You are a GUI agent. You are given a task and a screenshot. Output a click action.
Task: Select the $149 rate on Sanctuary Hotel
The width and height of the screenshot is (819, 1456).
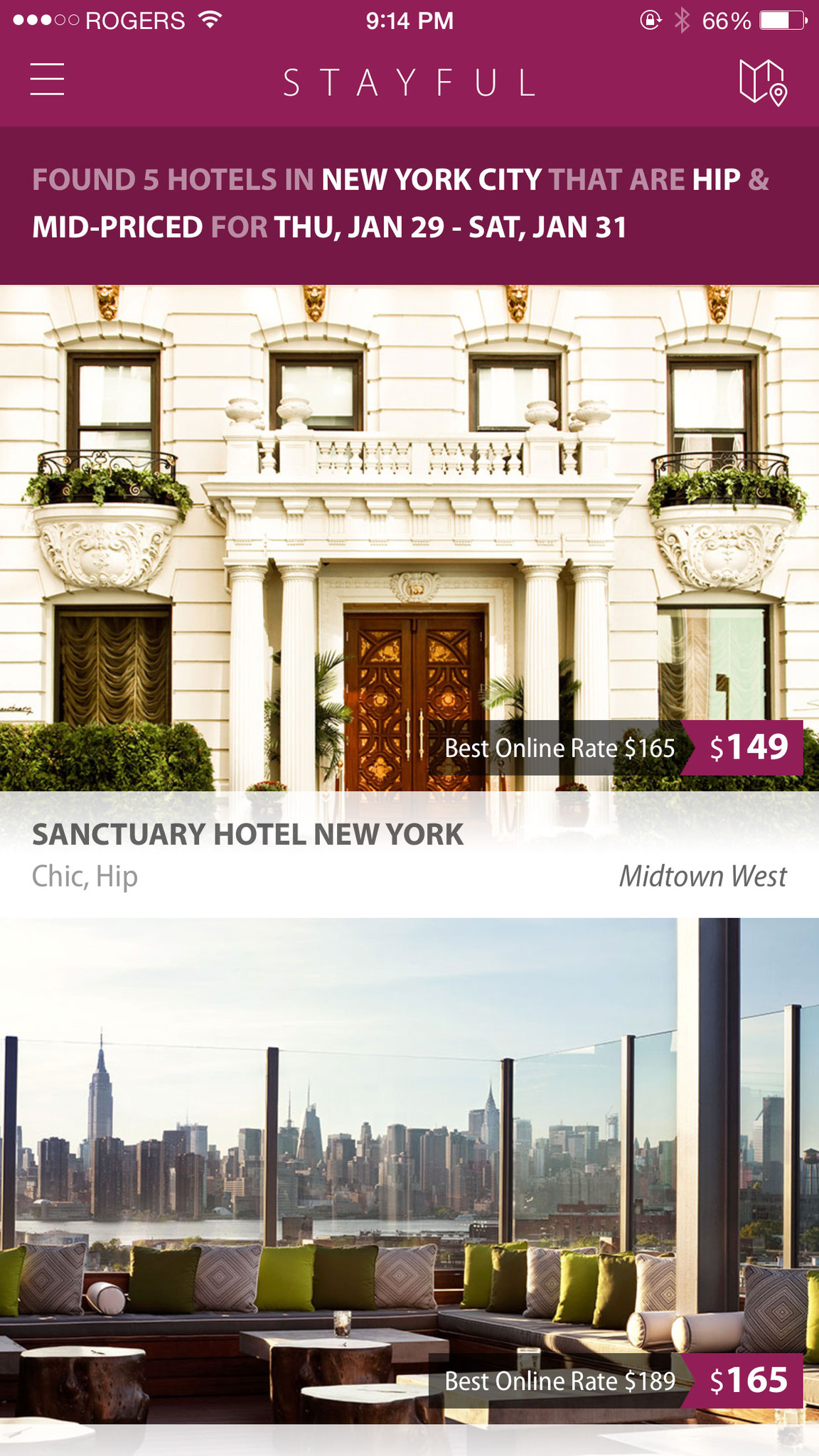point(748,747)
